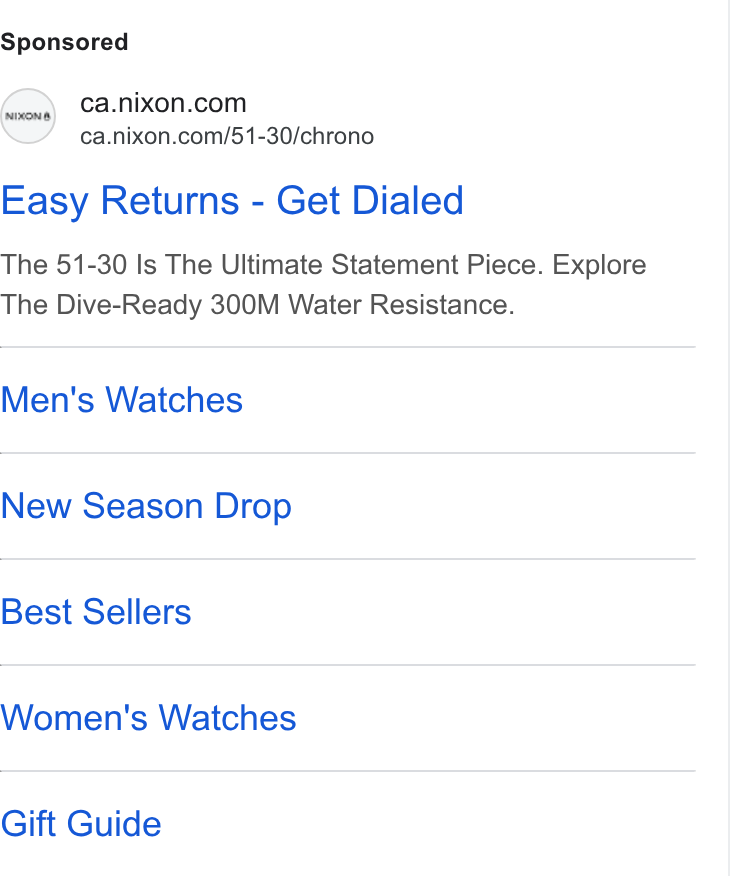Tap the ca.nixon.com site address

click(x=163, y=103)
